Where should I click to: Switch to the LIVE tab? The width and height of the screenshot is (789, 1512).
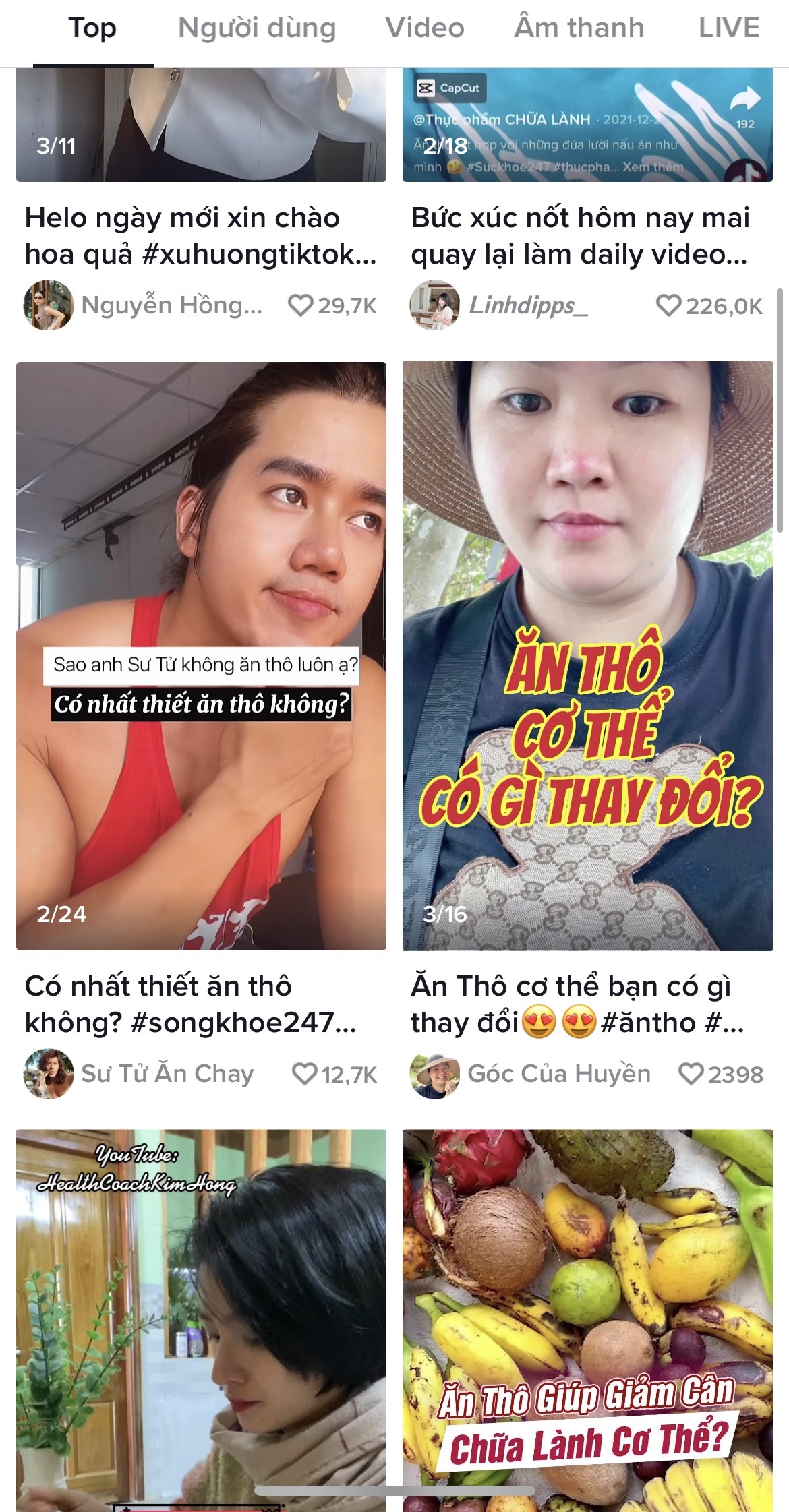pyautogui.click(x=729, y=28)
